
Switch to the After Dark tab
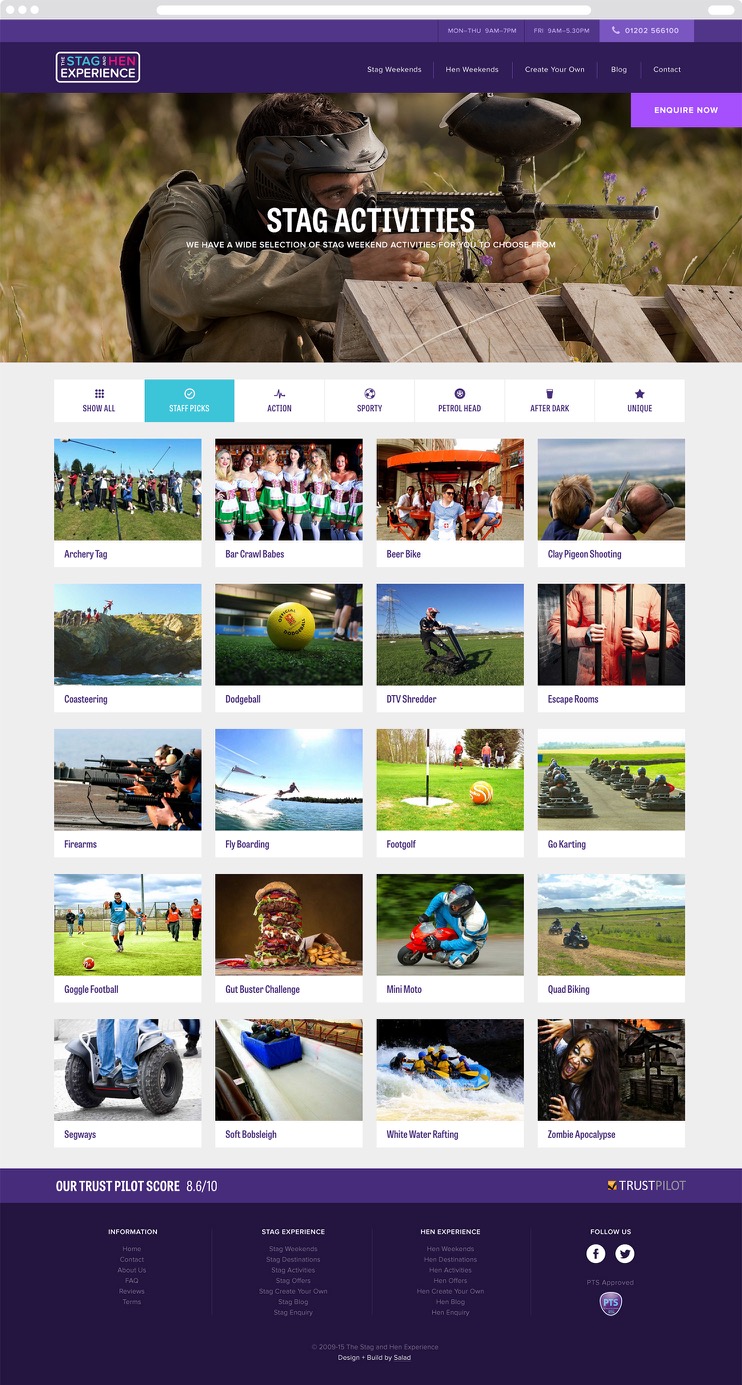(549, 401)
